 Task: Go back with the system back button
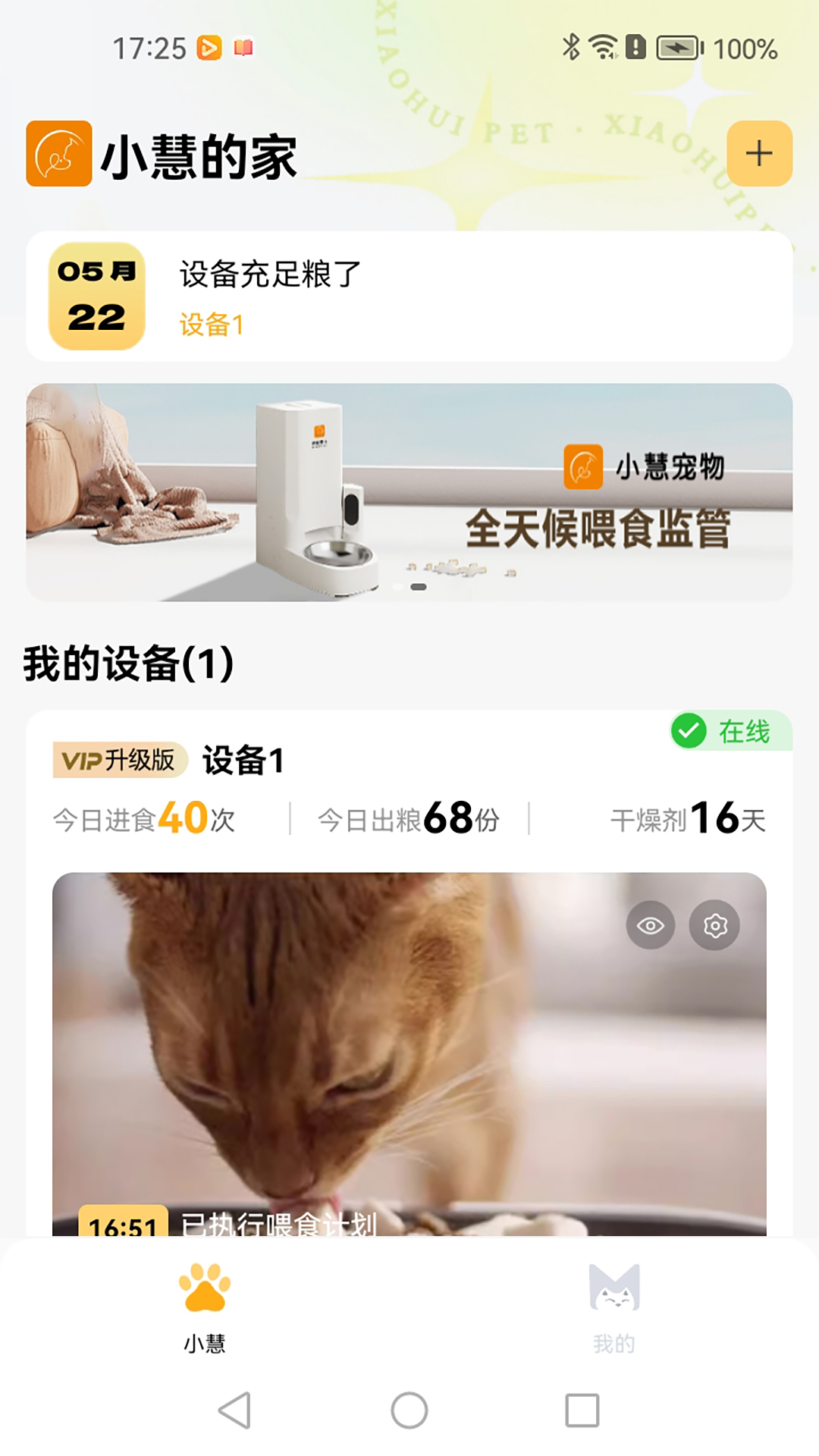click(234, 1410)
